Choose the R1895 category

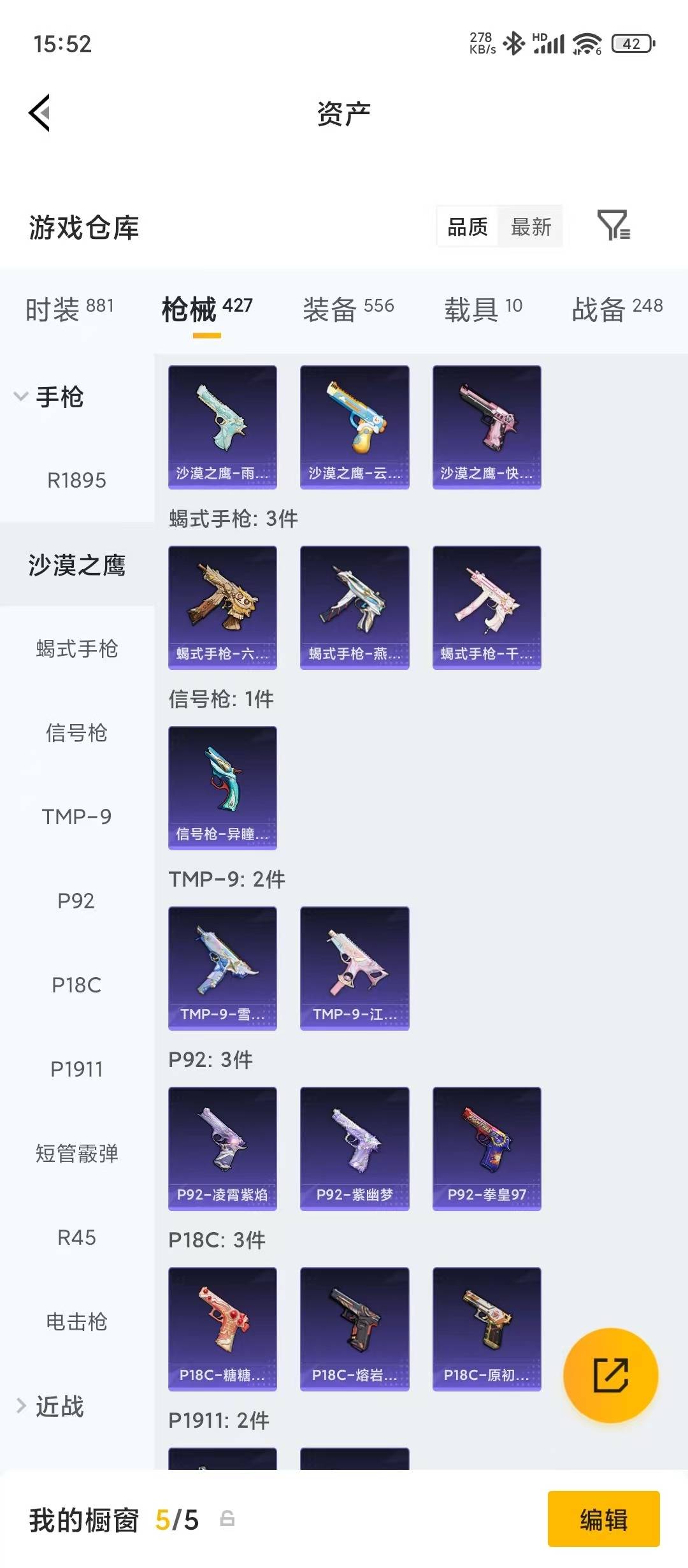coord(76,481)
